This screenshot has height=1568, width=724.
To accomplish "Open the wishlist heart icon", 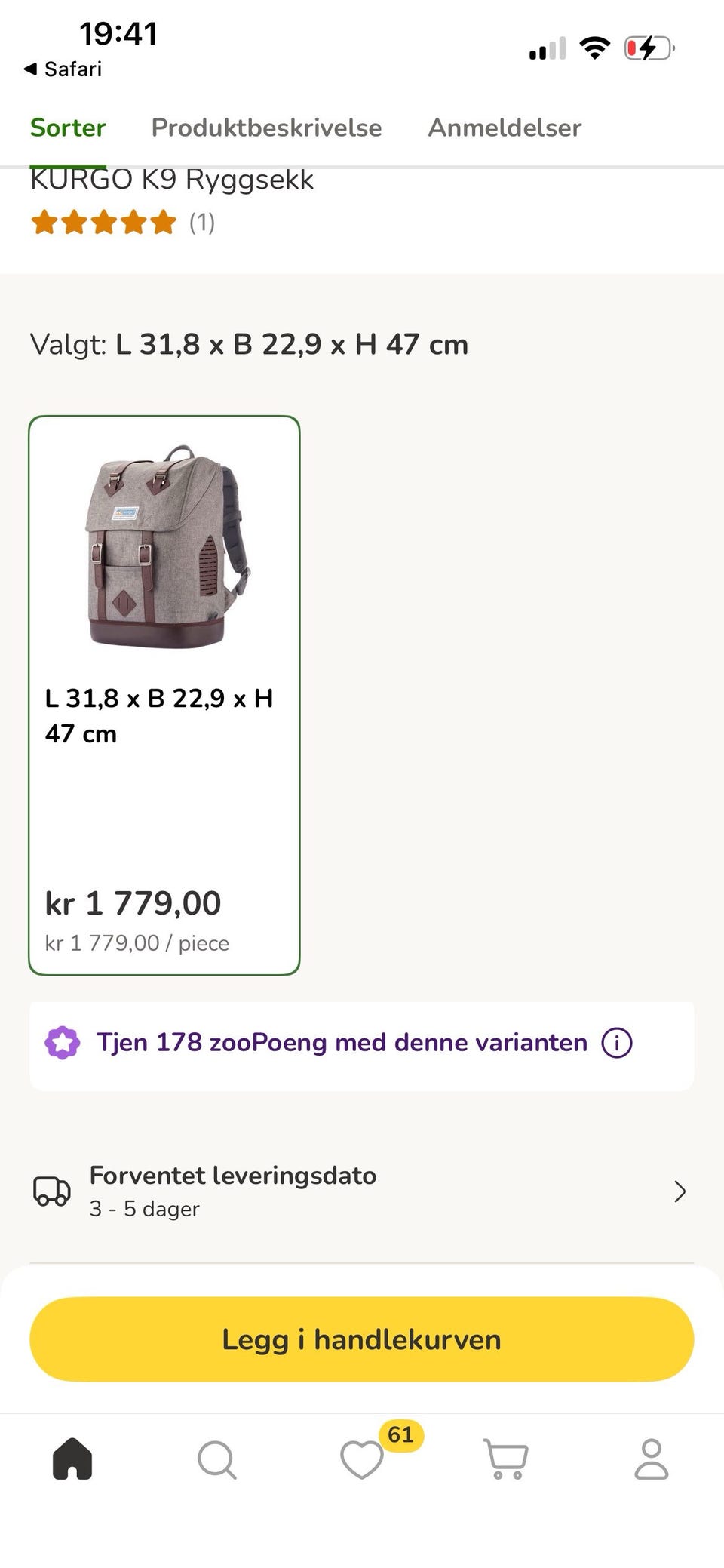I will [362, 1461].
